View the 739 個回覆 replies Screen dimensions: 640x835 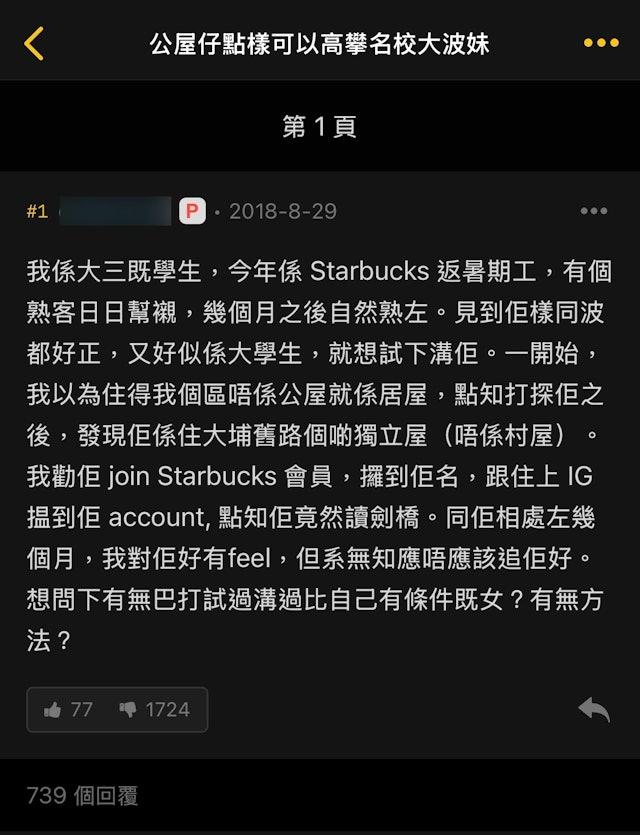tap(82, 796)
